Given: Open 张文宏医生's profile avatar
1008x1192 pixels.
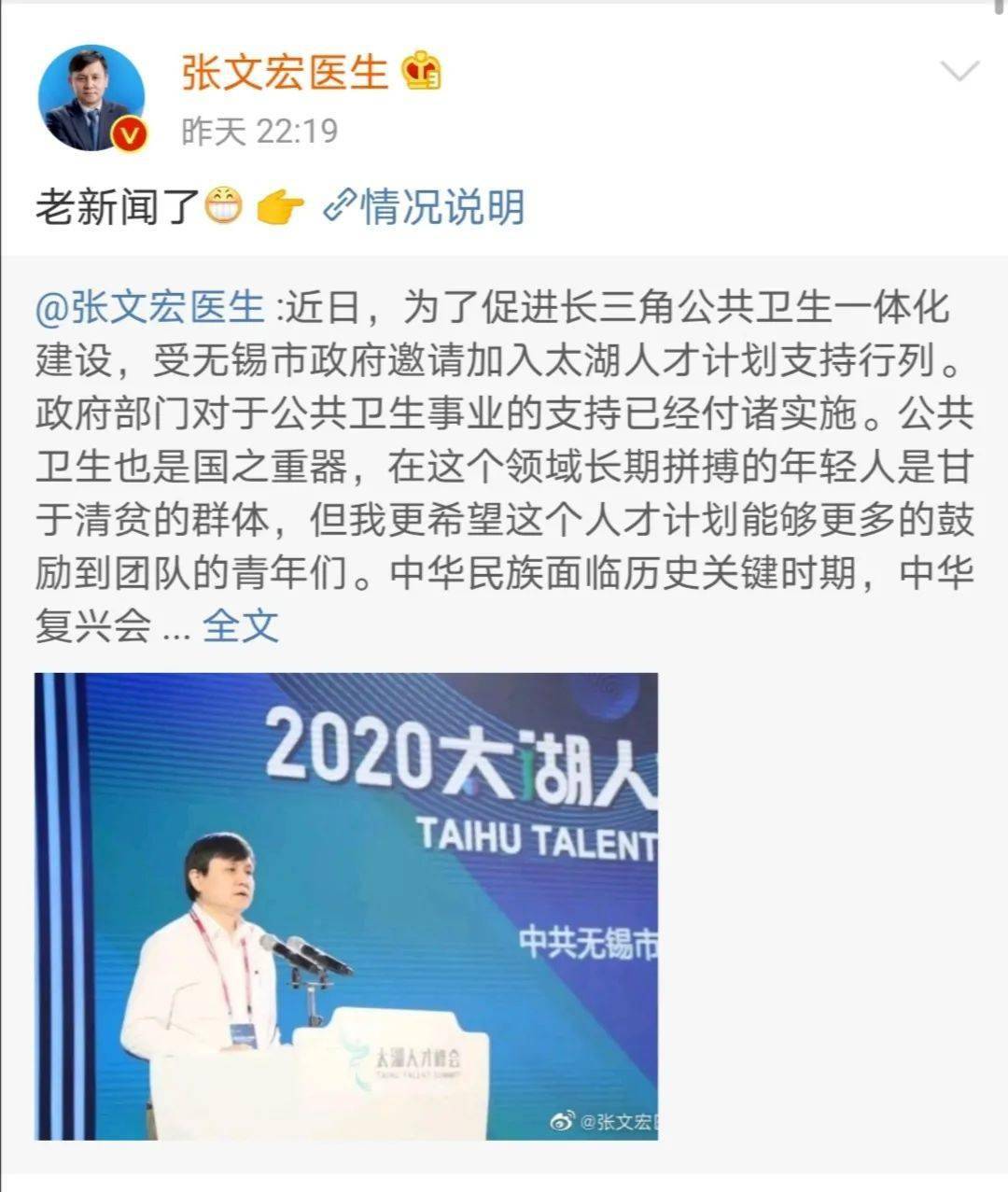Looking at the screenshot, I should coord(91,98).
